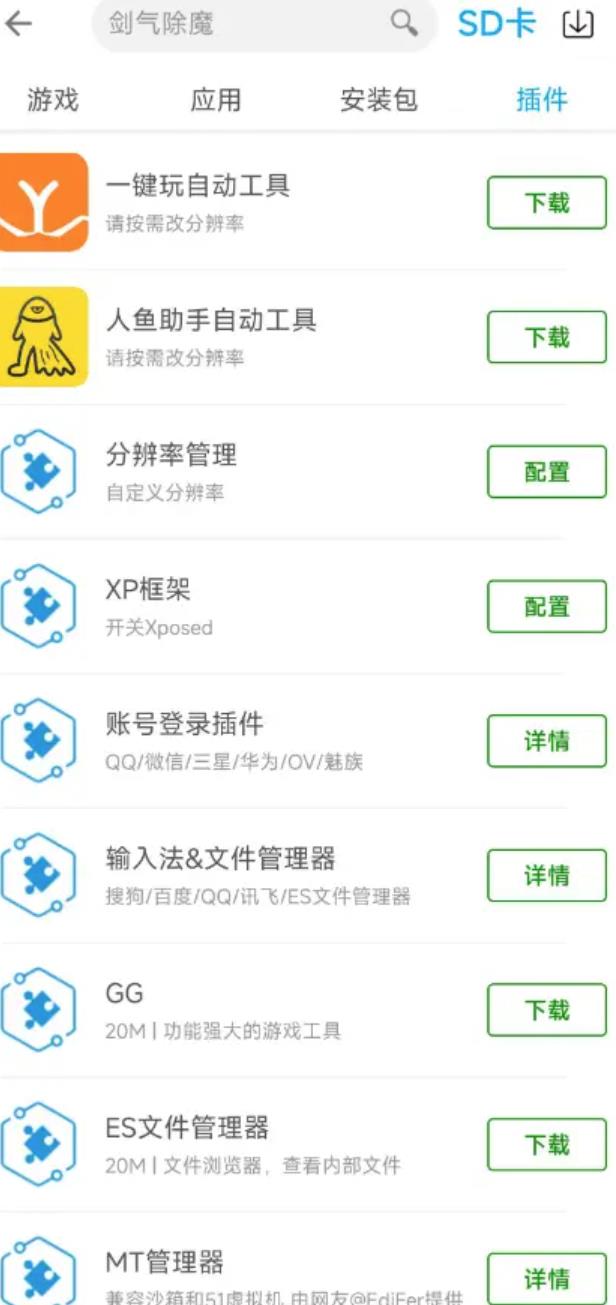Image resolution: width=616 pixels, height=1305 pixels.
Task: Switch to the 应用 tab
Action: pos(216,100)
